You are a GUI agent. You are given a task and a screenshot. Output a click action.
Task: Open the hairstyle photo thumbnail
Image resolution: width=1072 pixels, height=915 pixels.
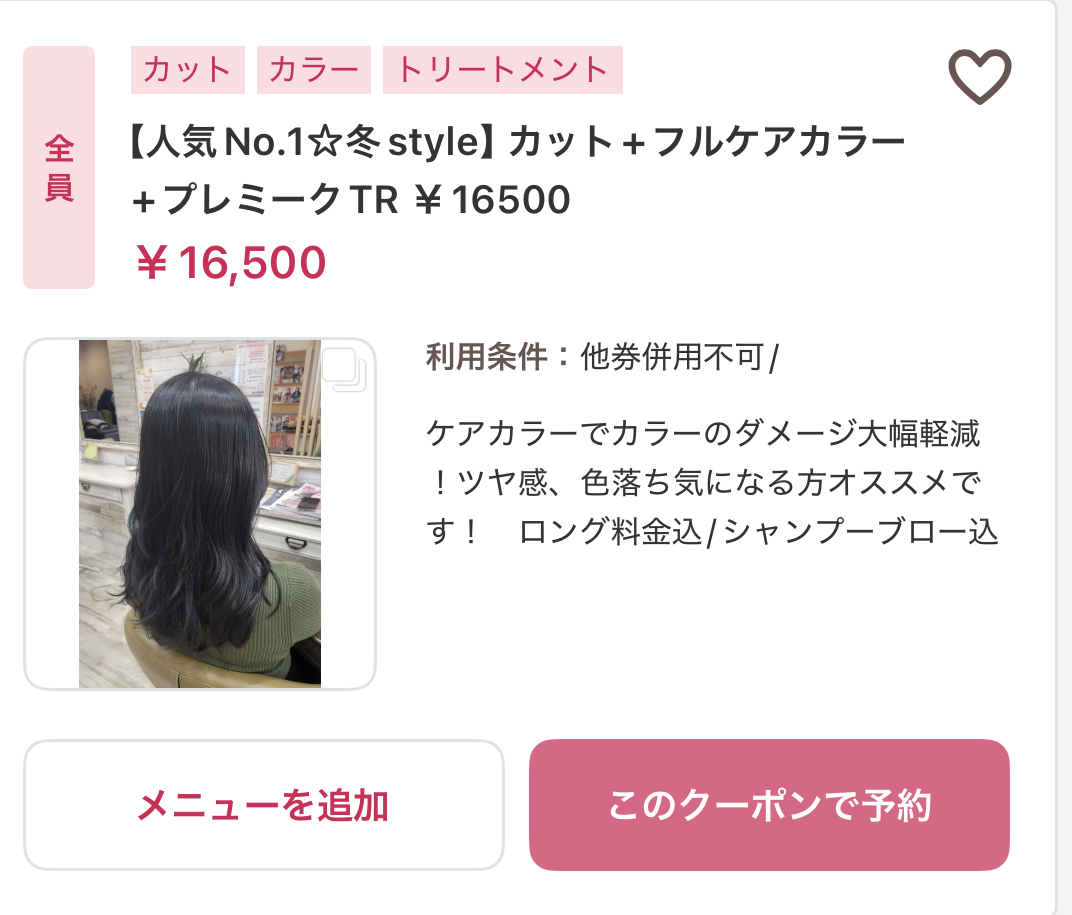200,514
